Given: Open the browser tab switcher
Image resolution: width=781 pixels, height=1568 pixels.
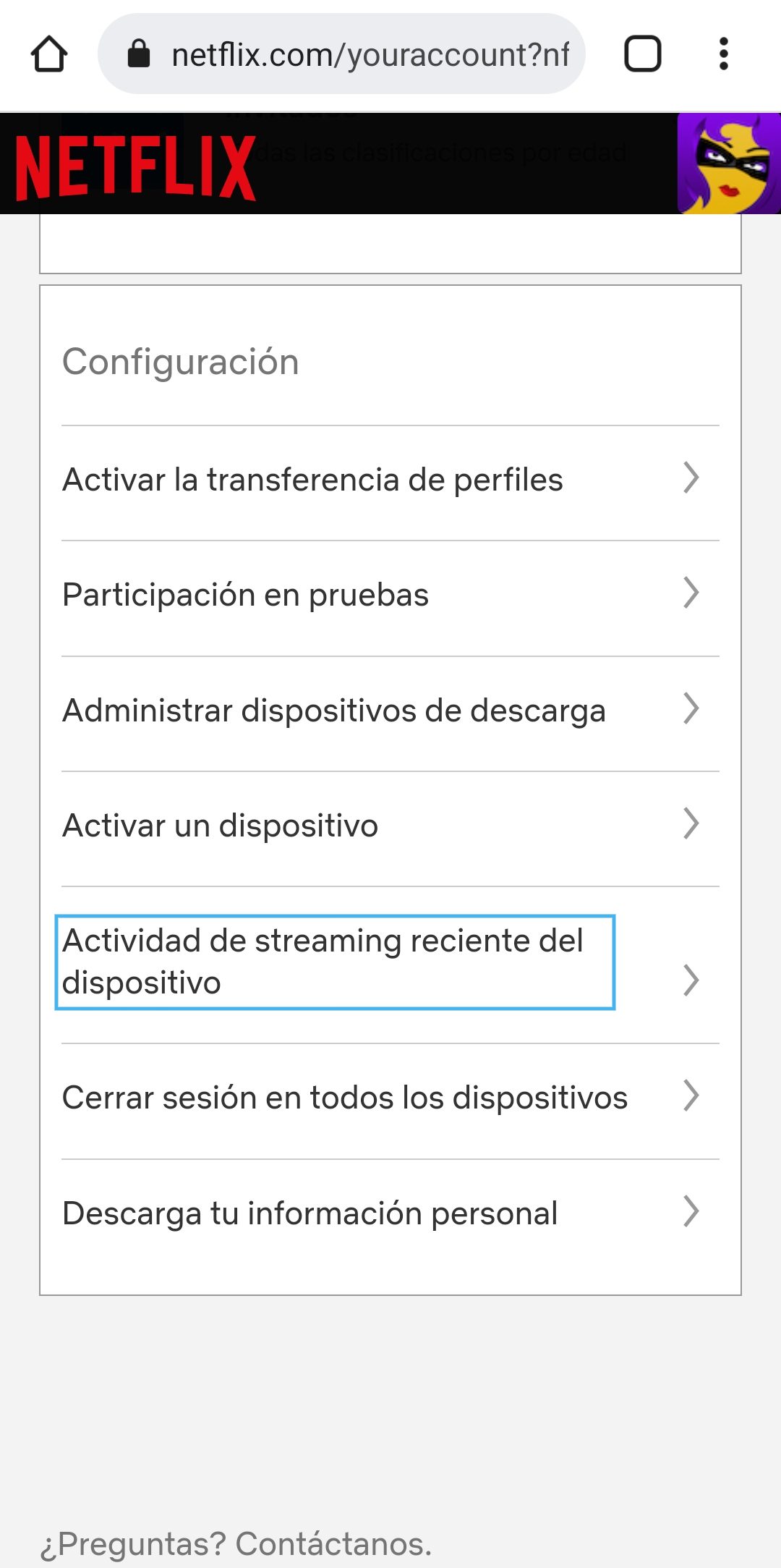Looking at the screenshot, I should (642, 54).
